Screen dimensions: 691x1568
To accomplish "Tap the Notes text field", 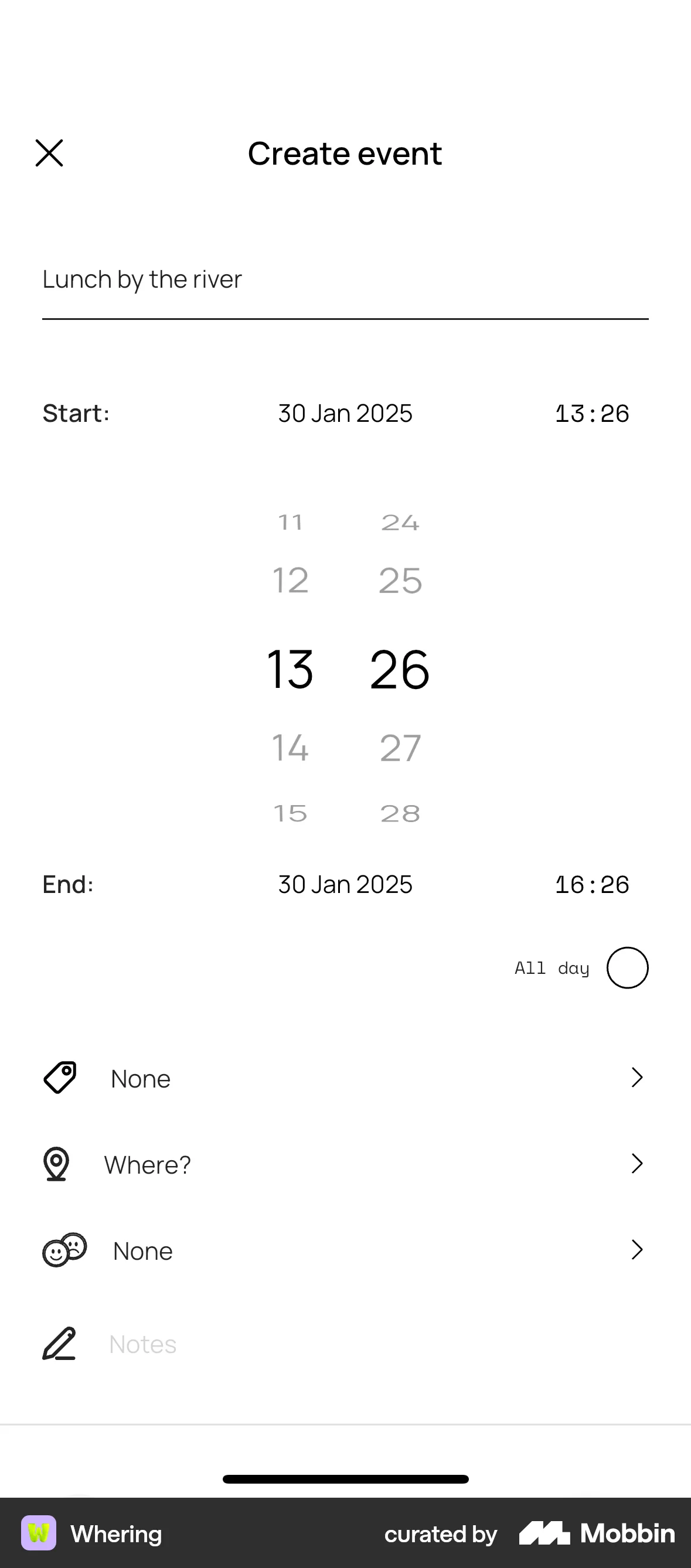I will point(142,1344).
